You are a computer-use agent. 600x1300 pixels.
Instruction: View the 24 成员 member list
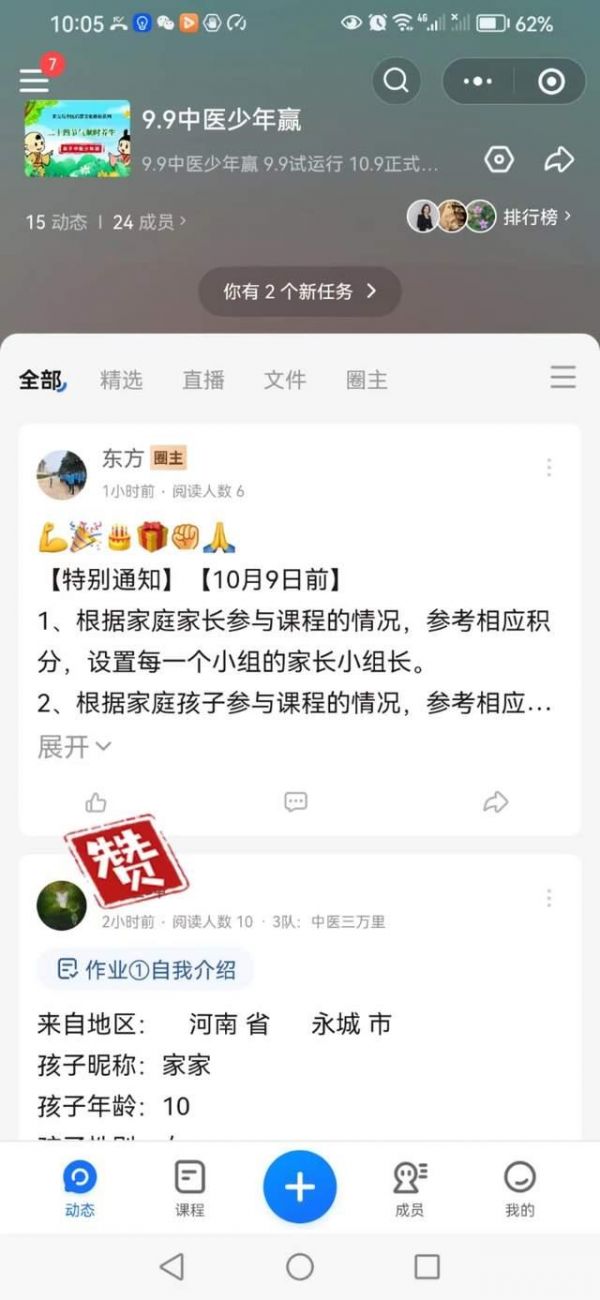point(148,221)
